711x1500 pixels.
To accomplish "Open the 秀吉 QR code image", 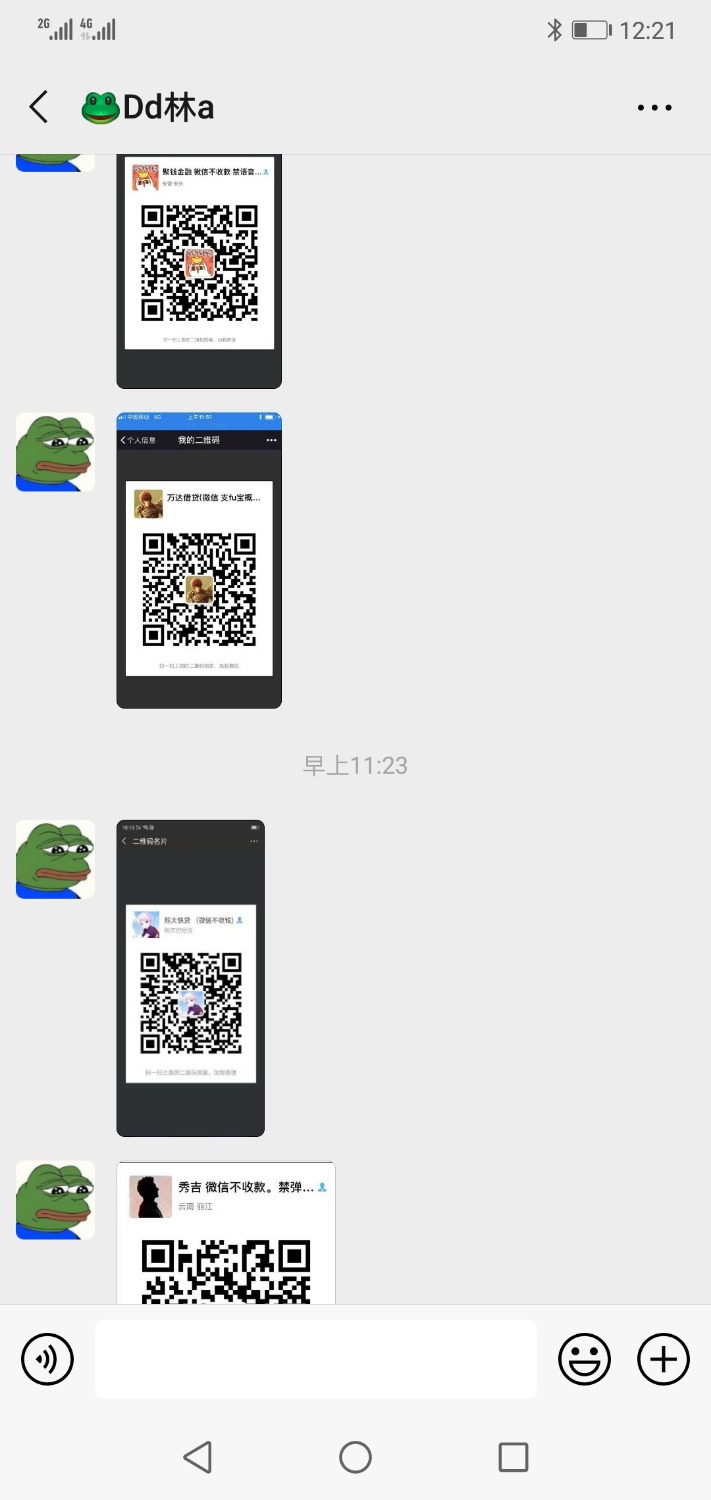I will [225, 1235].
